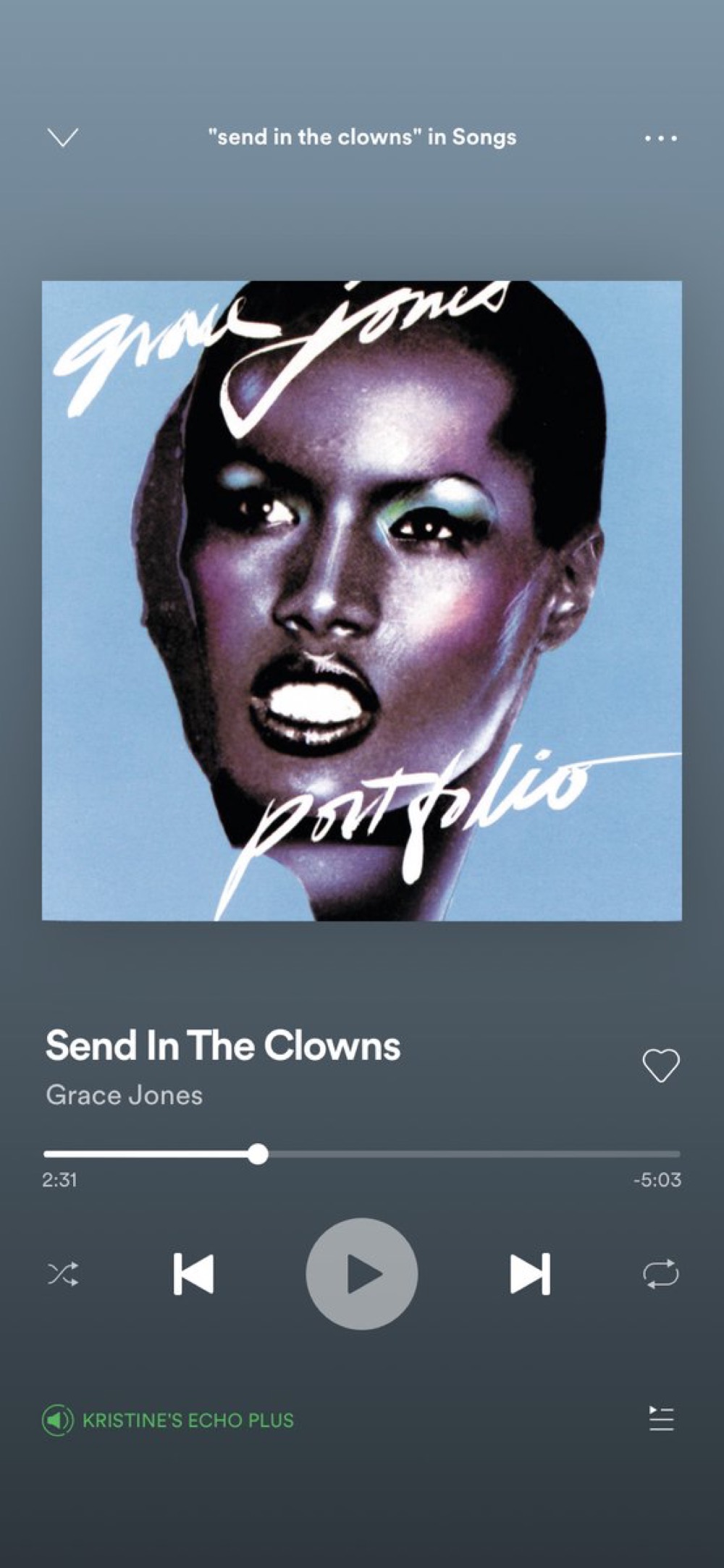Toggle shuffle mode

(63, 1274)
